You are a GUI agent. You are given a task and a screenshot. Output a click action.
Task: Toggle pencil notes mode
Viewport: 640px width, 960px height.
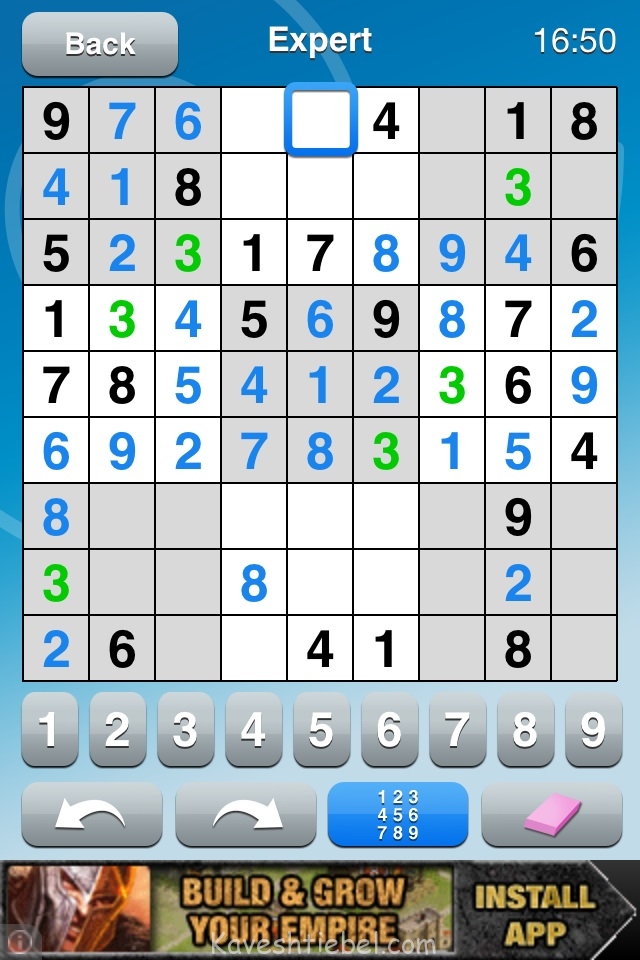(398, 814)
